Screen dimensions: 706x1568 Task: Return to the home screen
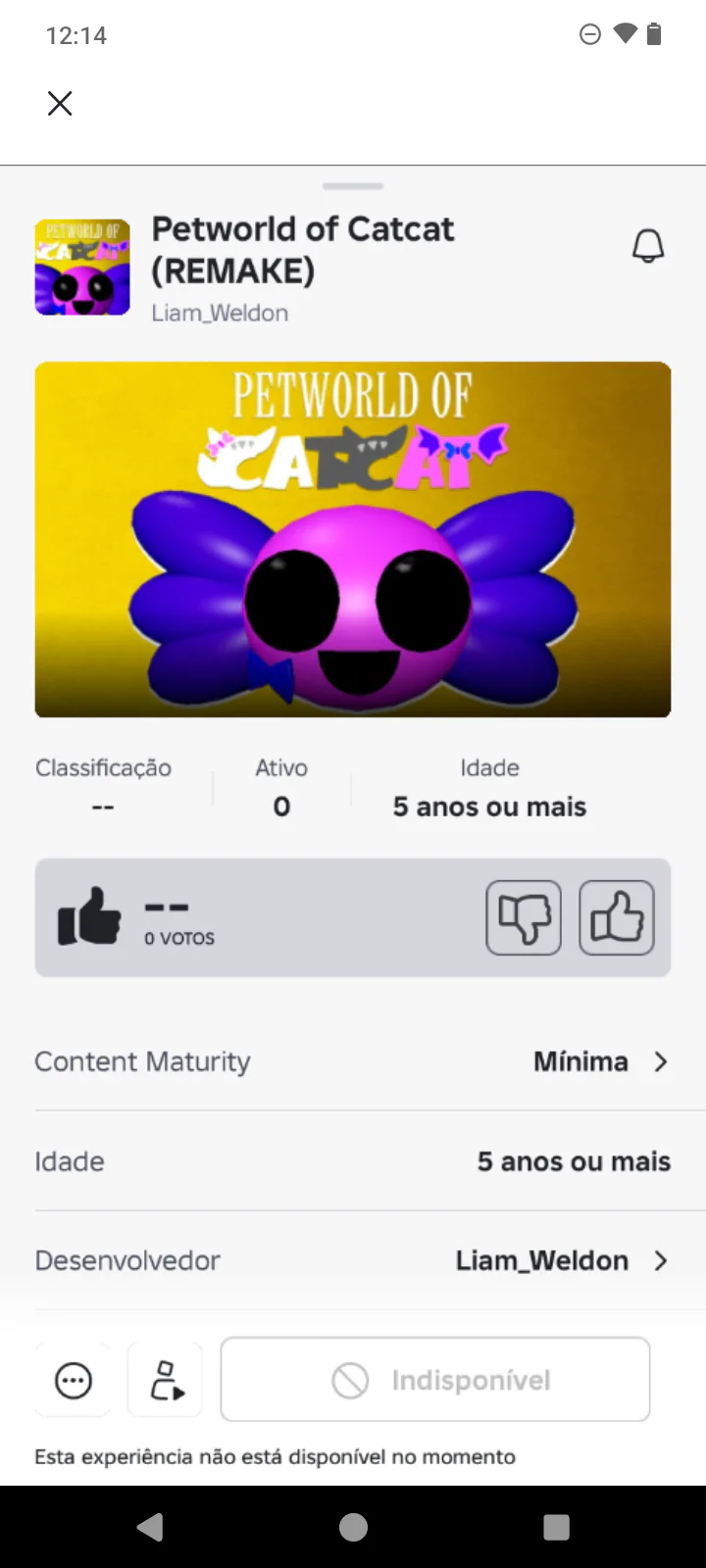tap(353, 1527)
